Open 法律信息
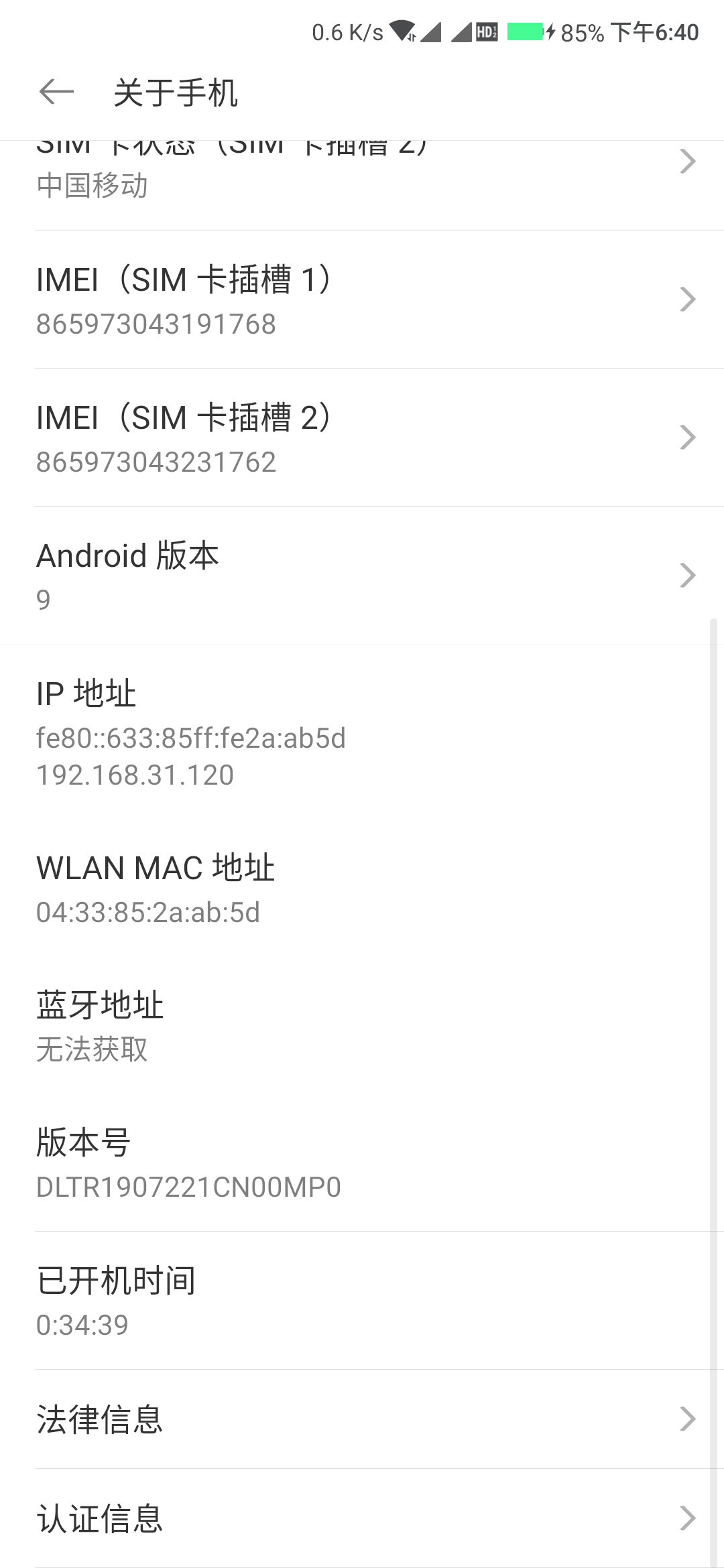724x1568 pixels. point(362,1419)
